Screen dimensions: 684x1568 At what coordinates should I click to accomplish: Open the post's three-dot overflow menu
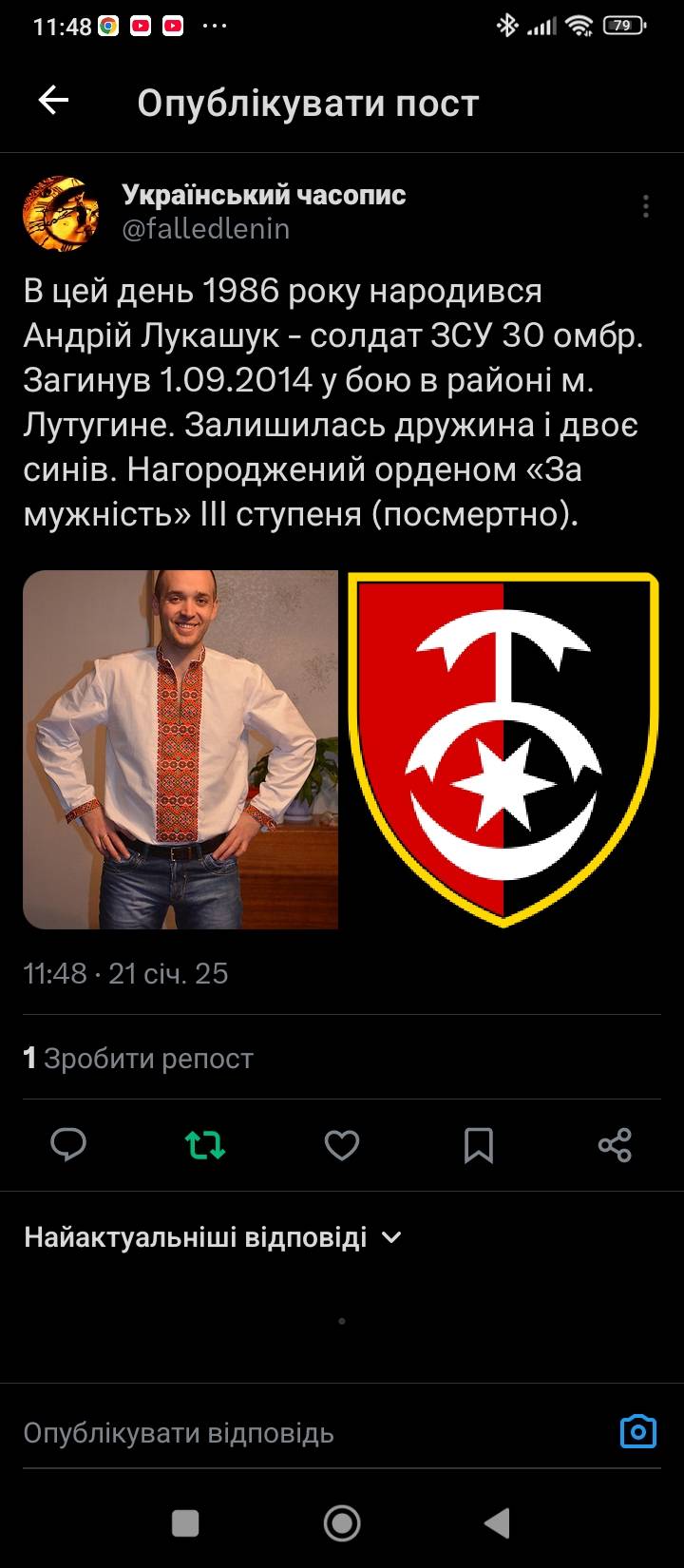tap(646, 206)
